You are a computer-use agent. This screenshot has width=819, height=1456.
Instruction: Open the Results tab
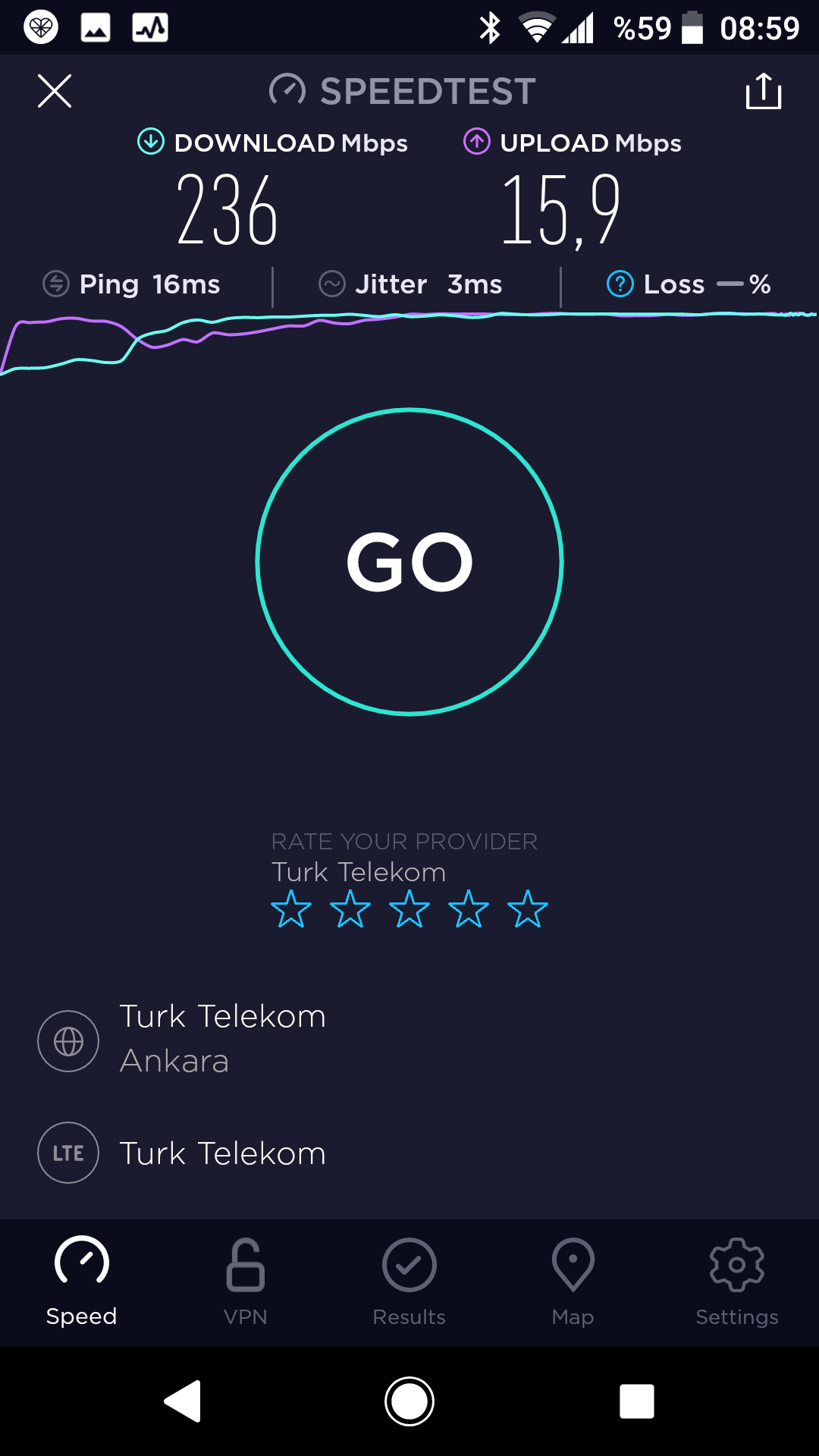click(409, 1282)
